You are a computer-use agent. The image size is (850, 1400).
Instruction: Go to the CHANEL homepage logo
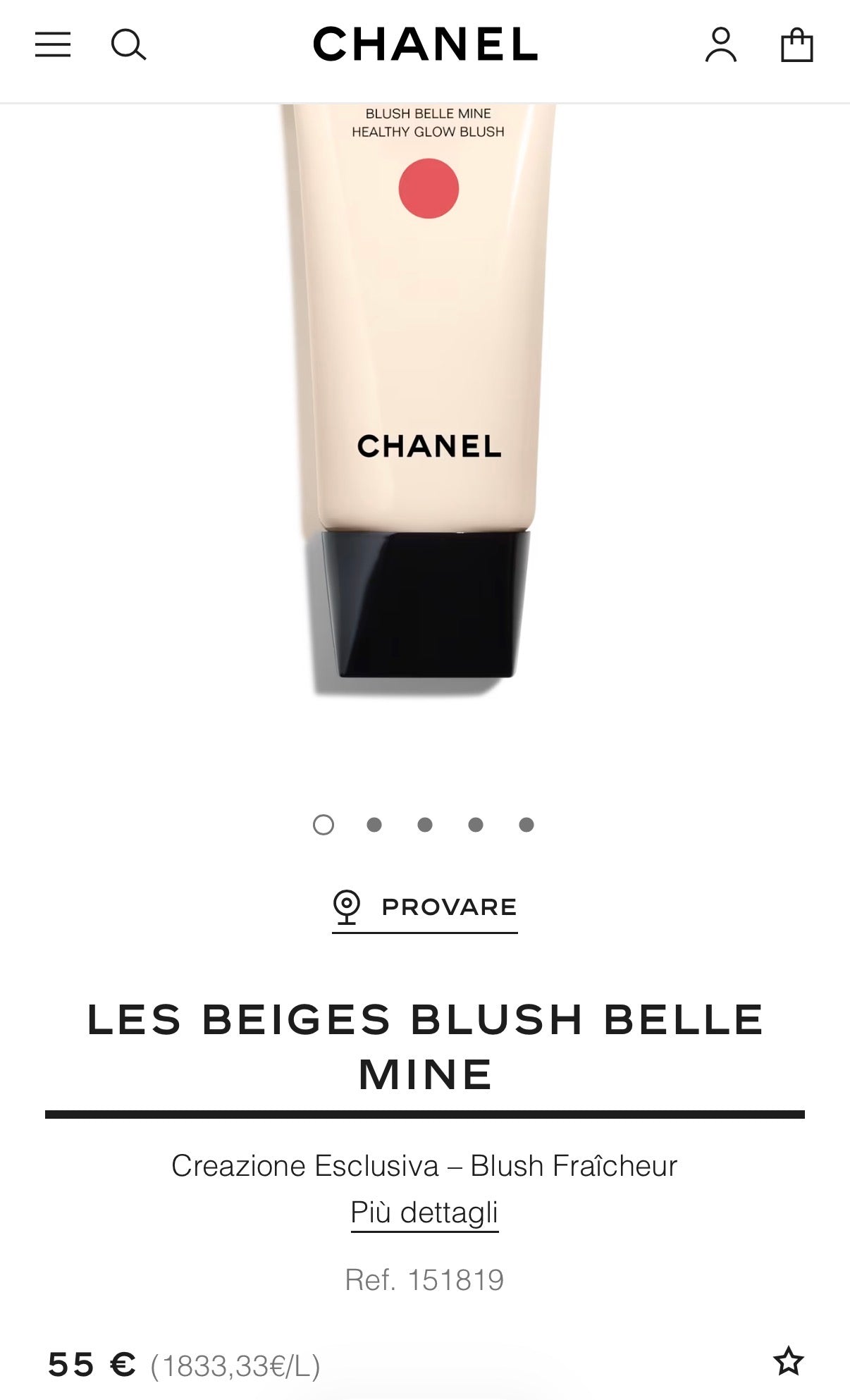coord(425,44)
